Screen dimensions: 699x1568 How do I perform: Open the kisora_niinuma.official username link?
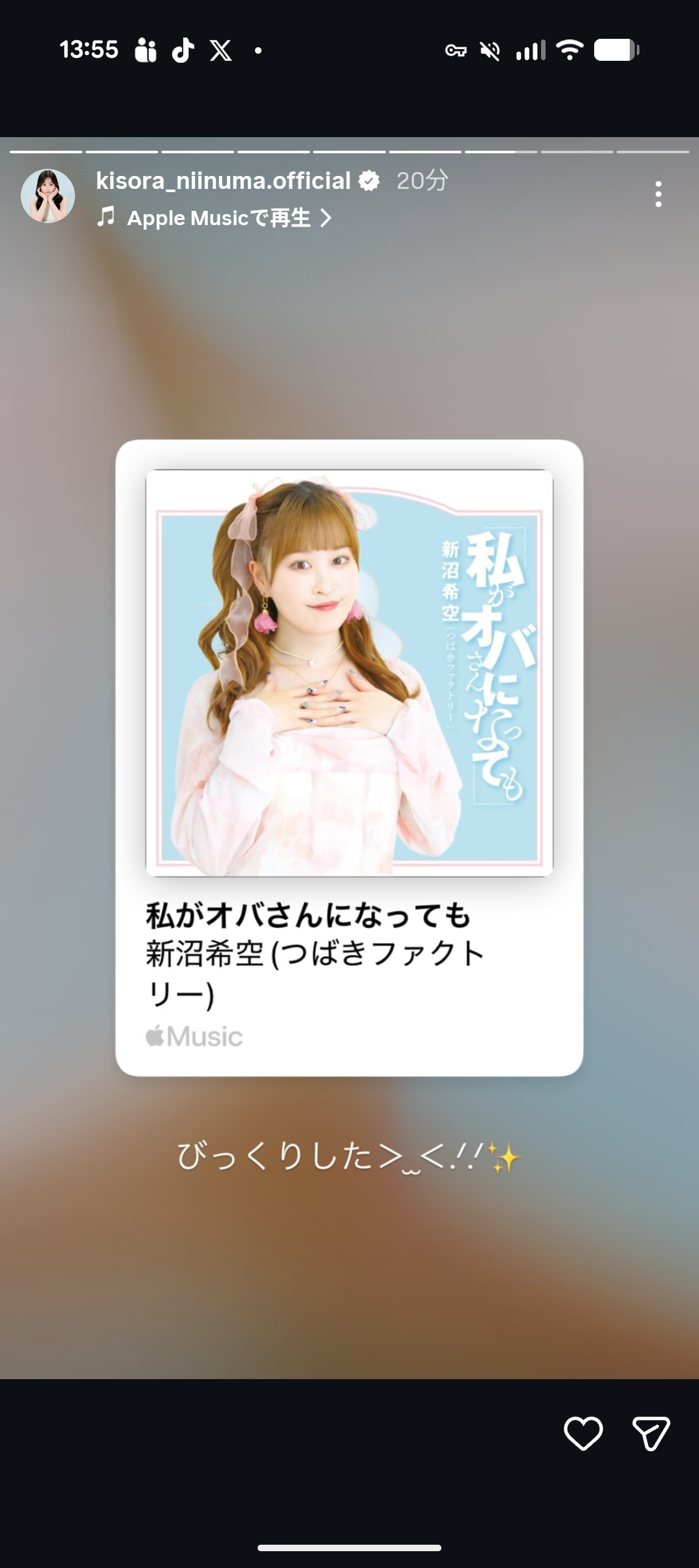coord(223,181)
